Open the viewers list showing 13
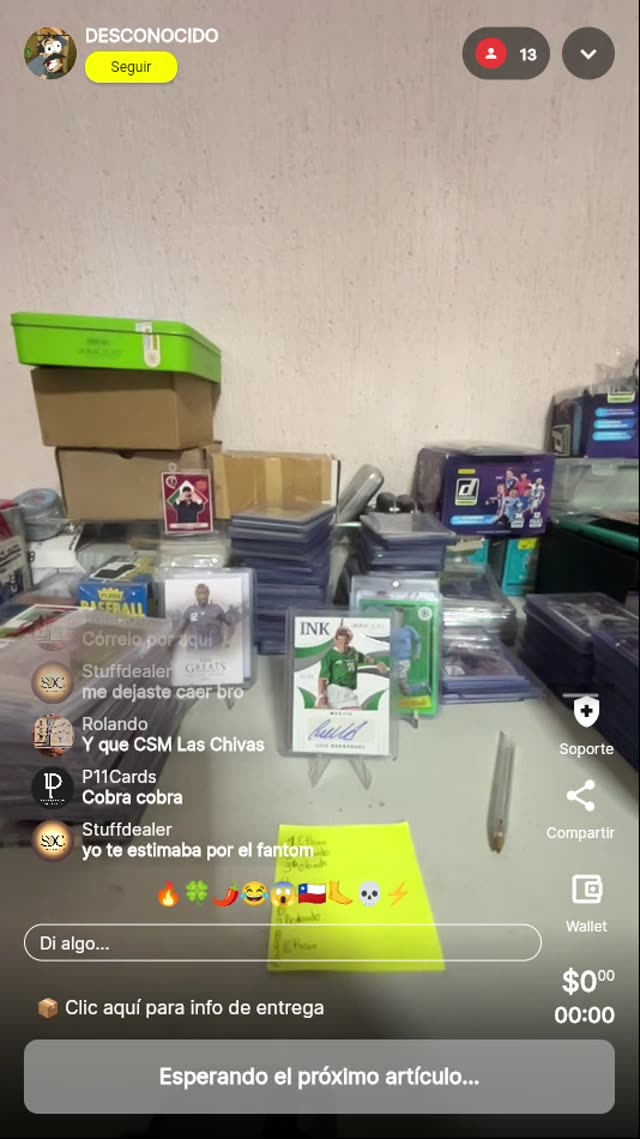The image size is (640, 1139). point(506,54)
